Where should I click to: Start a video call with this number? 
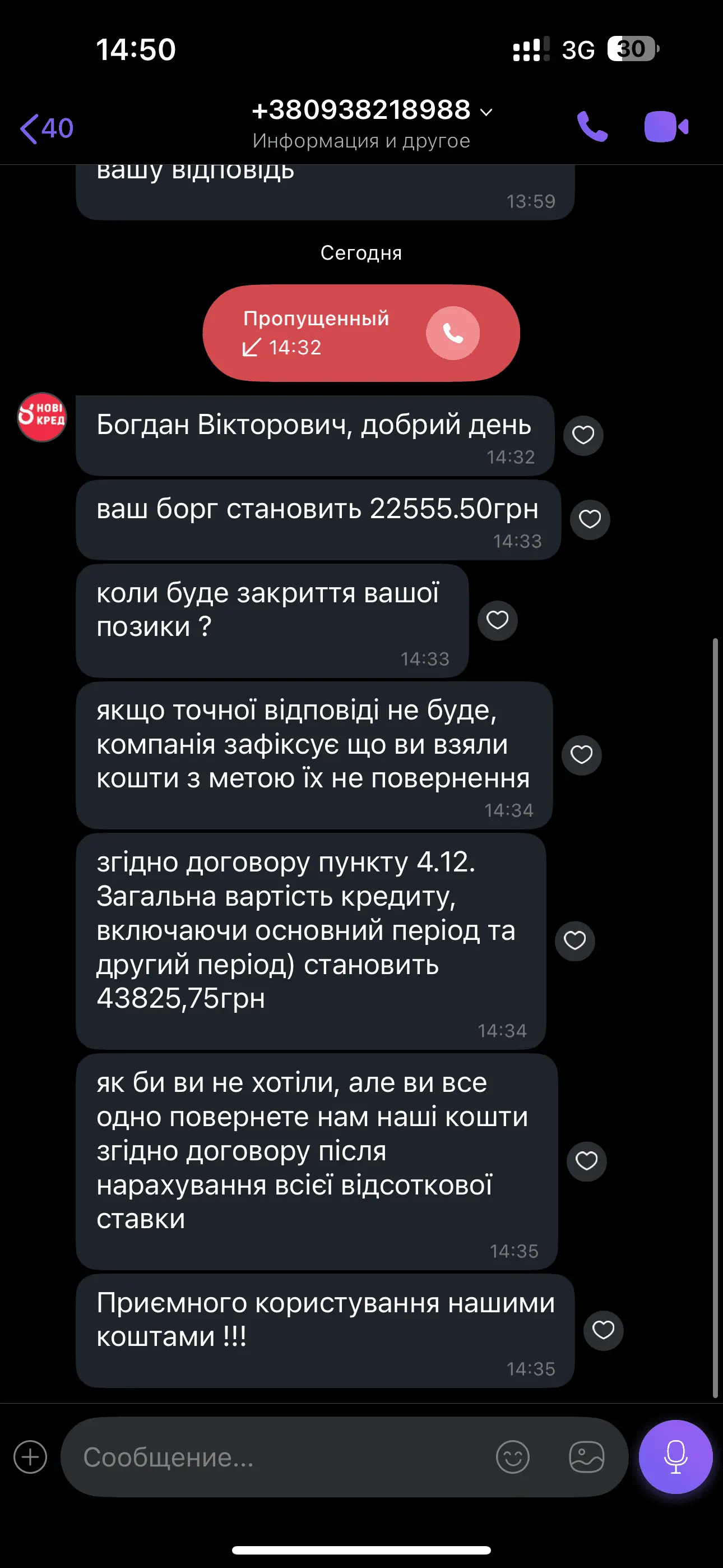tap(666, 127)
